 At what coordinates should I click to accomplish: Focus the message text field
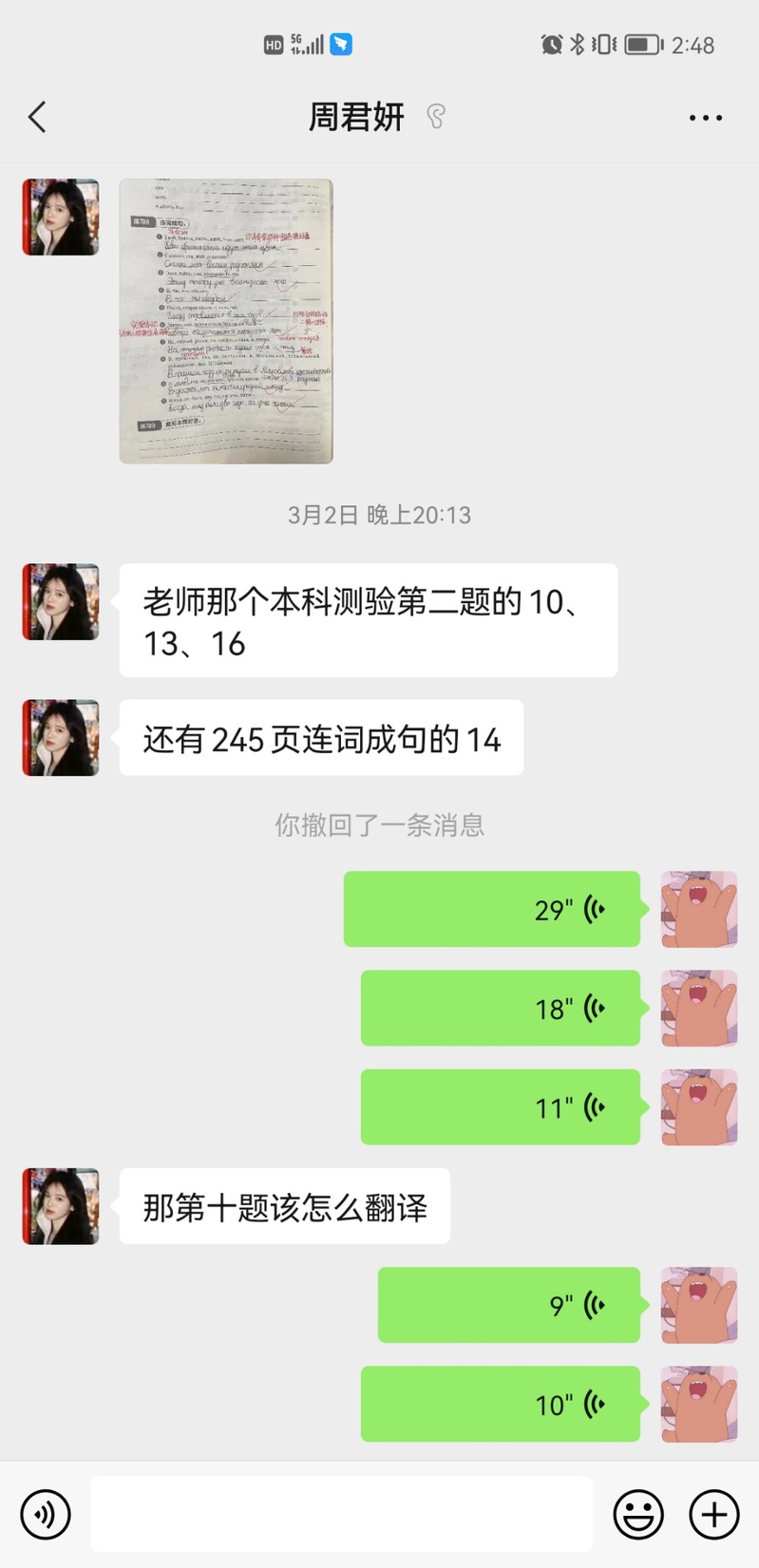tap(342, 1514)
